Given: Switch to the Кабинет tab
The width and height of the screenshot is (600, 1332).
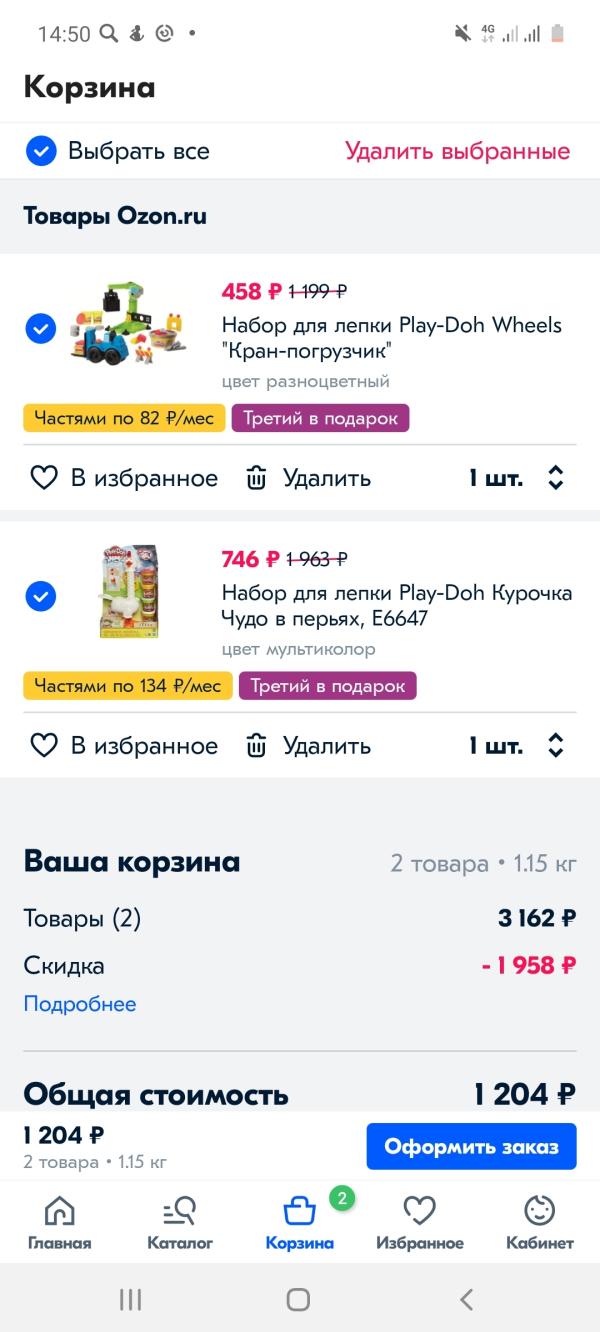Looking at the screenshot, I should pos(540,1222).
